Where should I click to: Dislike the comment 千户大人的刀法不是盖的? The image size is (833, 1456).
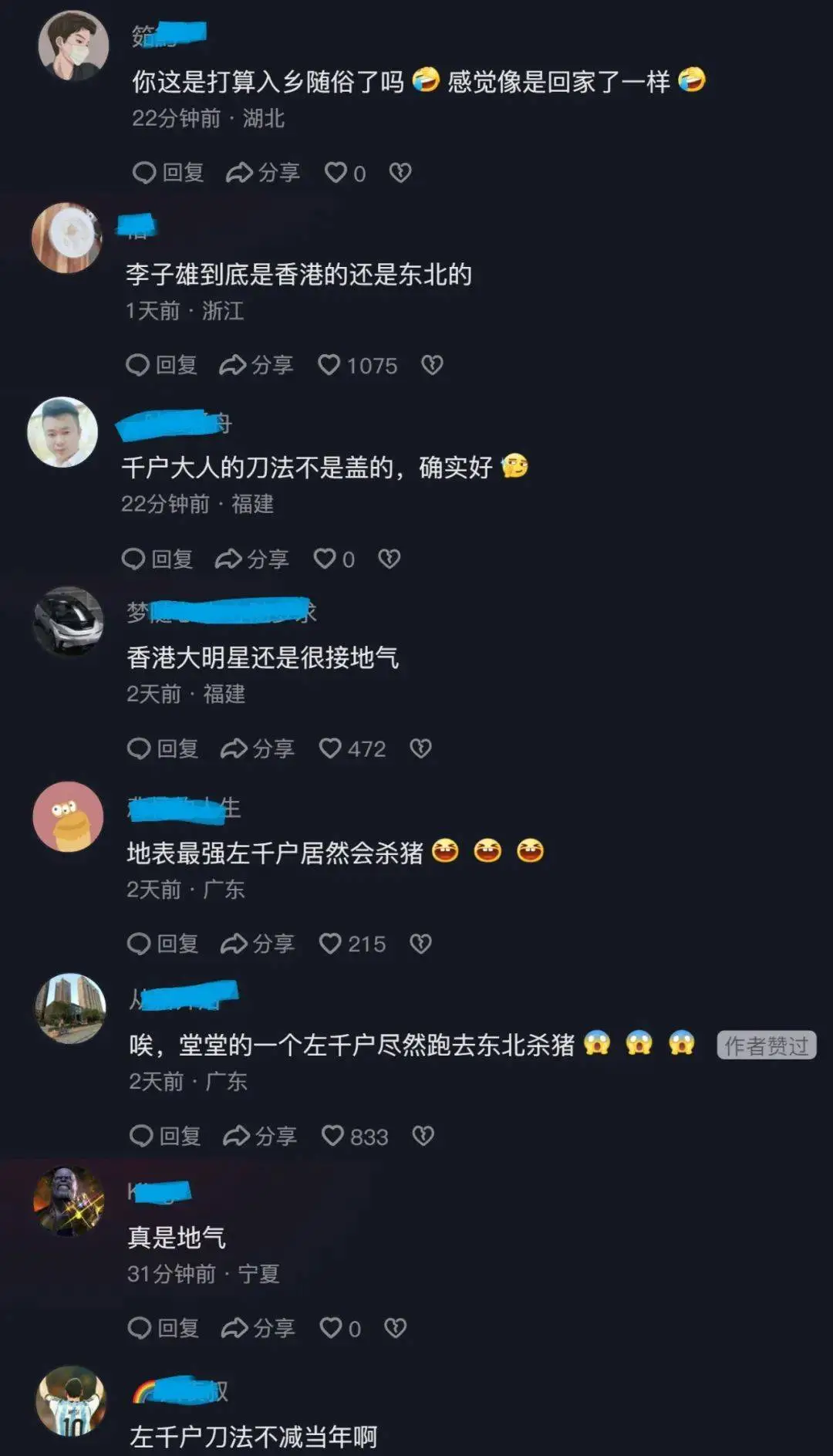390,559
